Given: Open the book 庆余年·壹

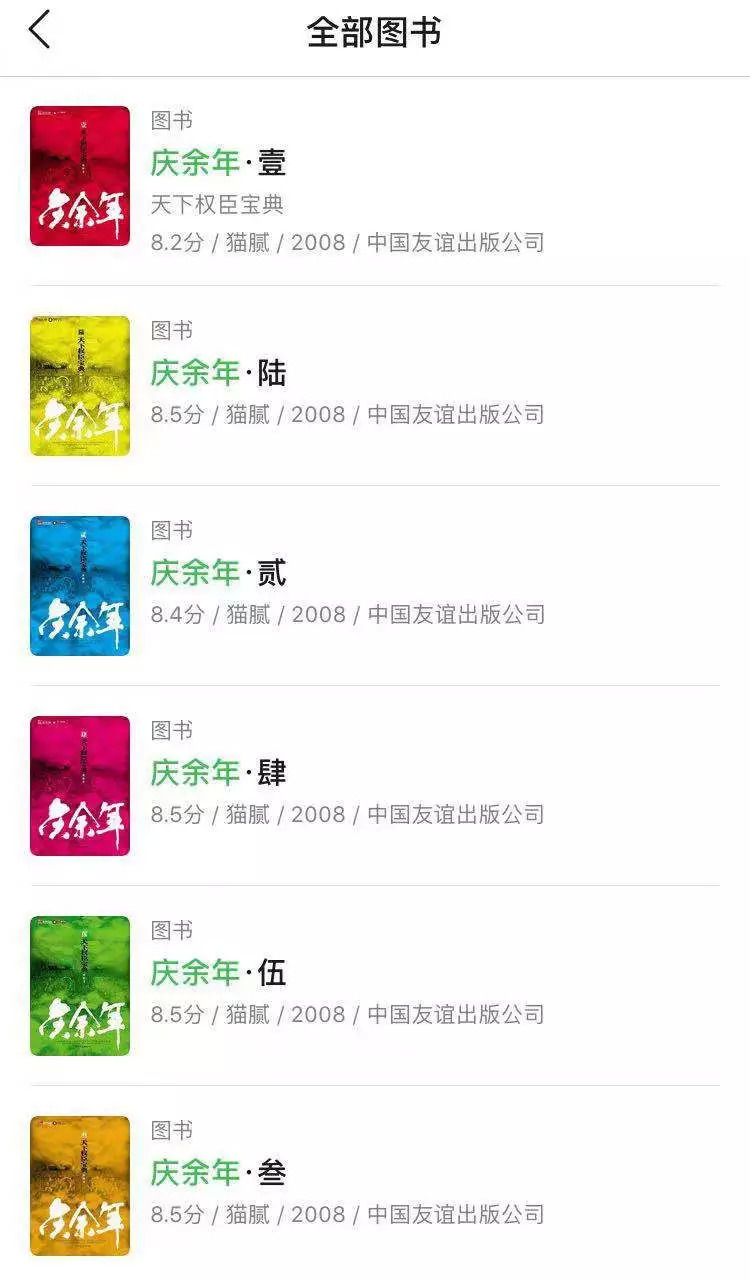Looking at the screenshot, I should click(x=219, y=162).
